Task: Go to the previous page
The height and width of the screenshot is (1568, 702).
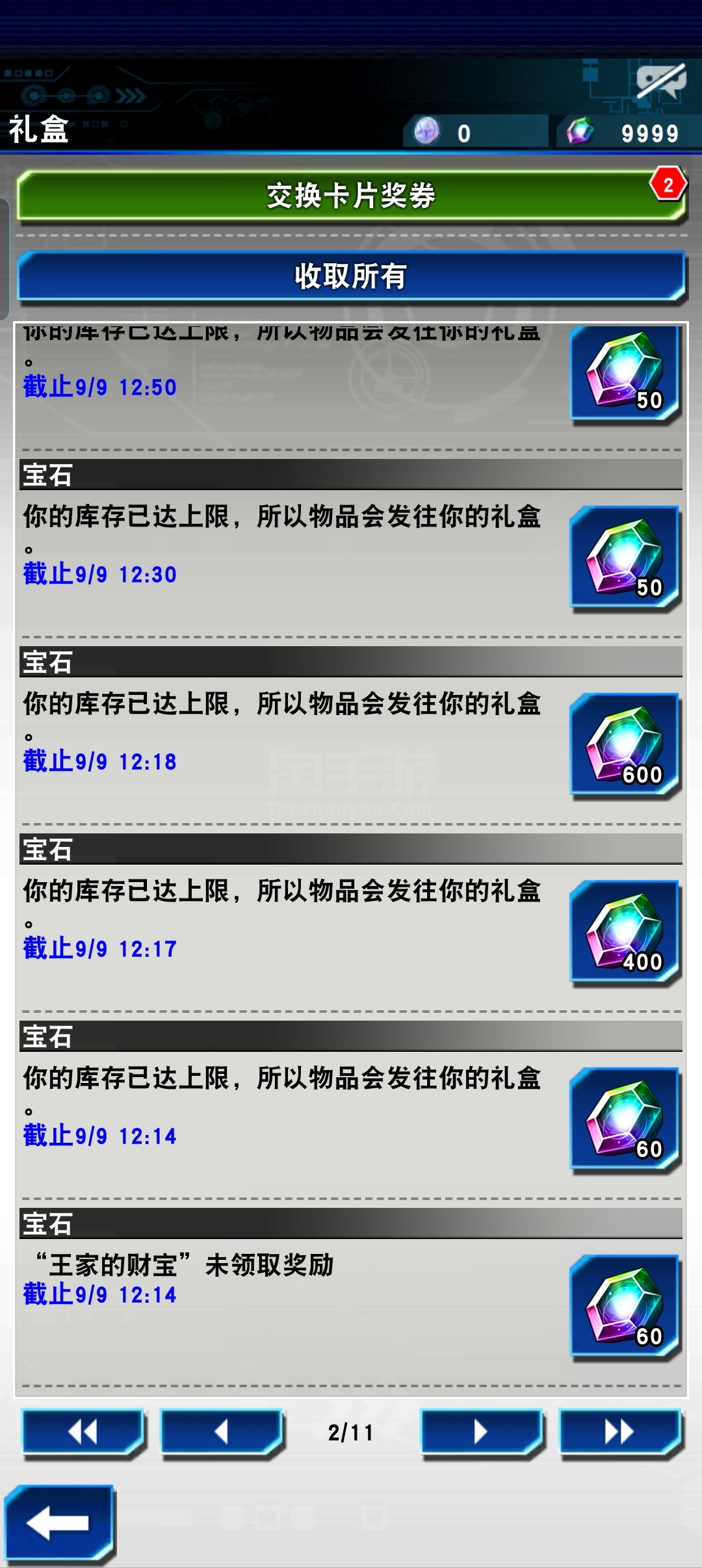Action: click(x=222, y=1432)
